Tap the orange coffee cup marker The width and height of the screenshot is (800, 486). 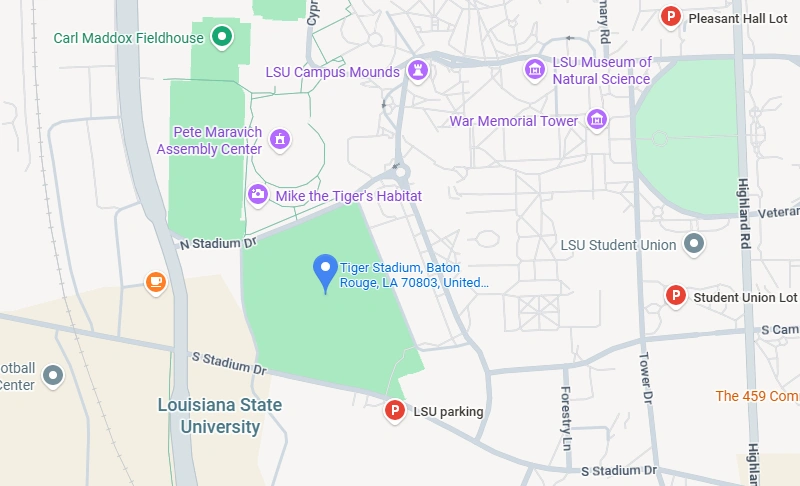pos(155,282)
